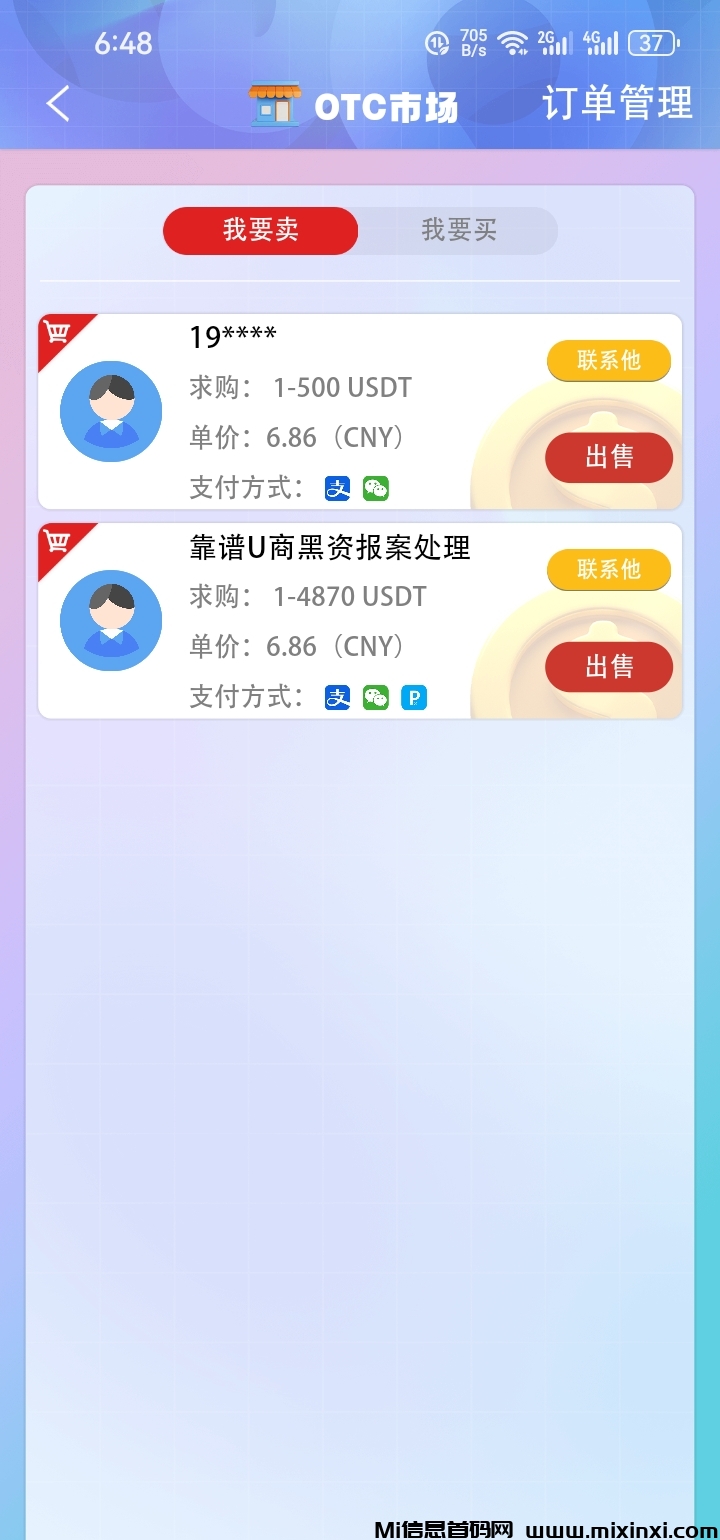
Task: Tap 出售 on the 1-500 USDT listing
Action: coord(608,457)
